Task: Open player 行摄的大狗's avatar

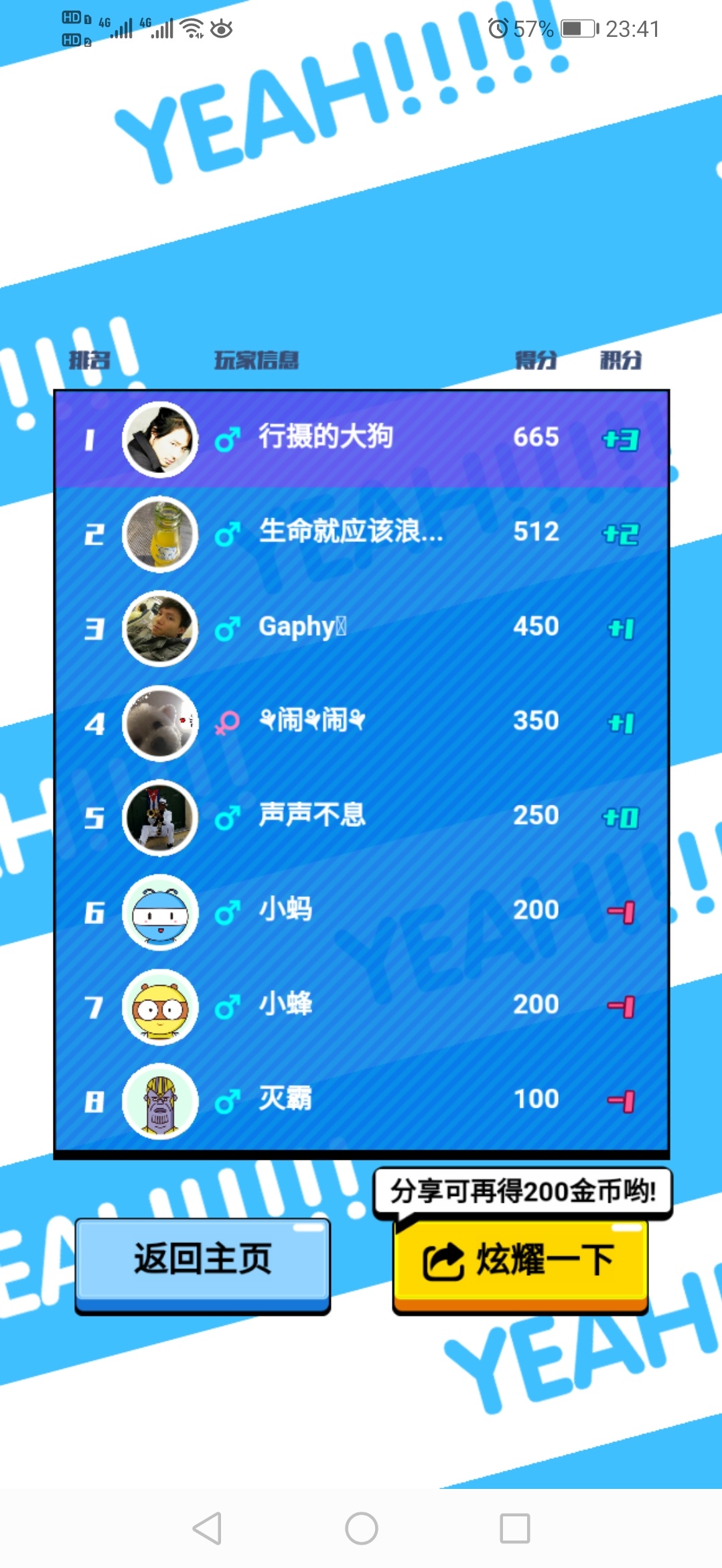Action: point(160,440)
